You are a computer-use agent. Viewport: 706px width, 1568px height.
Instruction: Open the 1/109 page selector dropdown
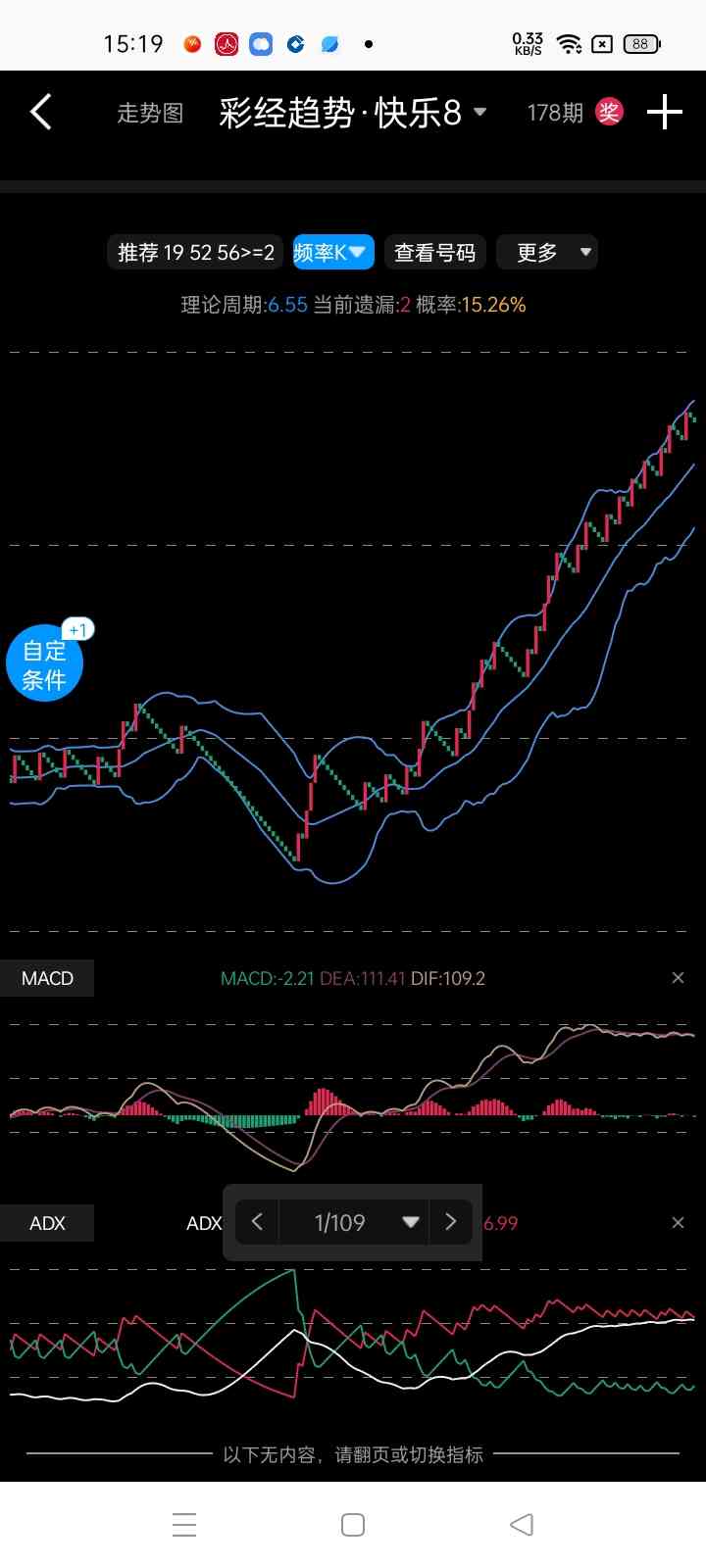click(354, 1222)
